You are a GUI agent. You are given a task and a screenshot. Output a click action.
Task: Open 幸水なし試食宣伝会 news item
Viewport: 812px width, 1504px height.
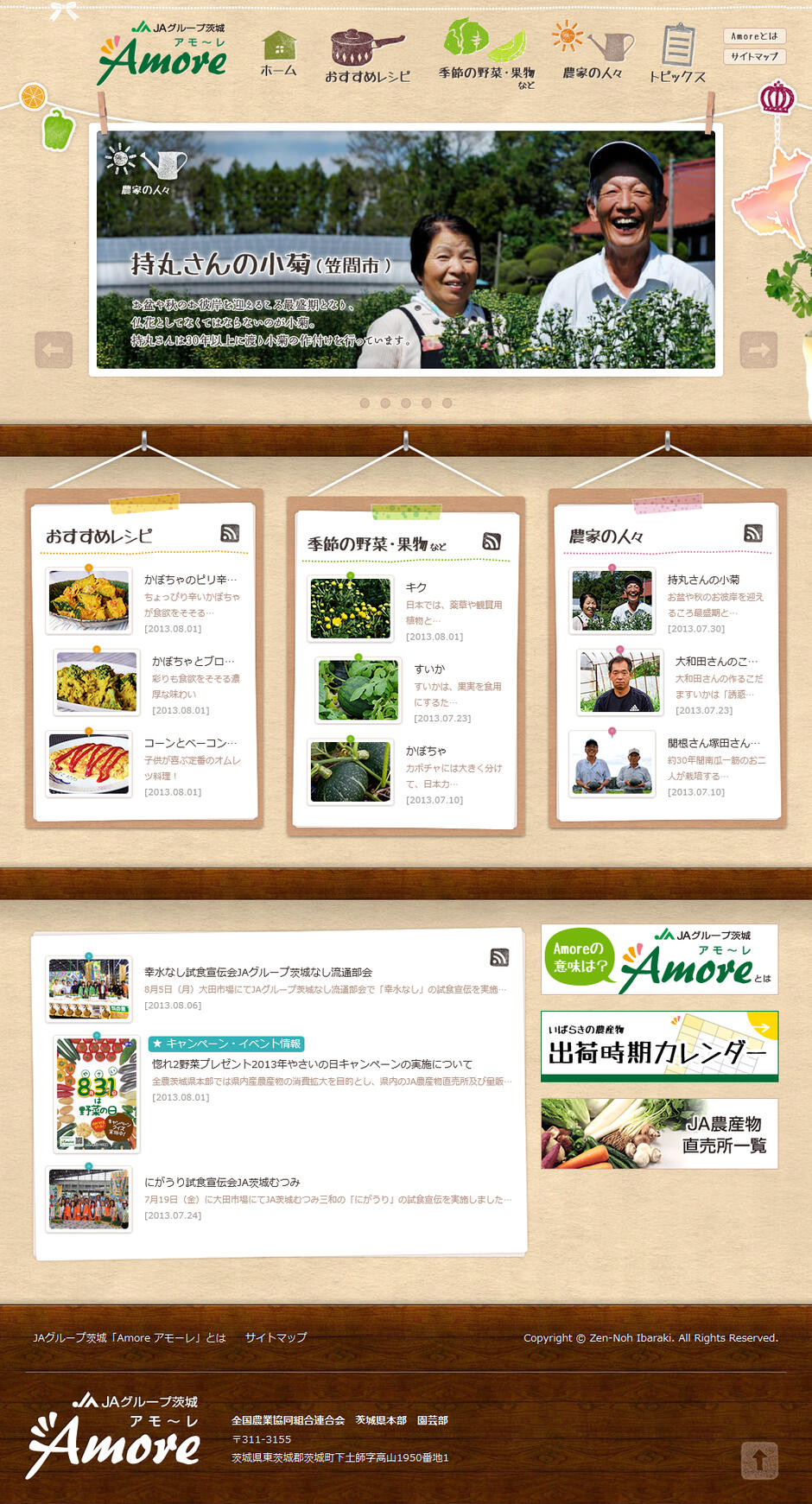[x=257, y=972]
